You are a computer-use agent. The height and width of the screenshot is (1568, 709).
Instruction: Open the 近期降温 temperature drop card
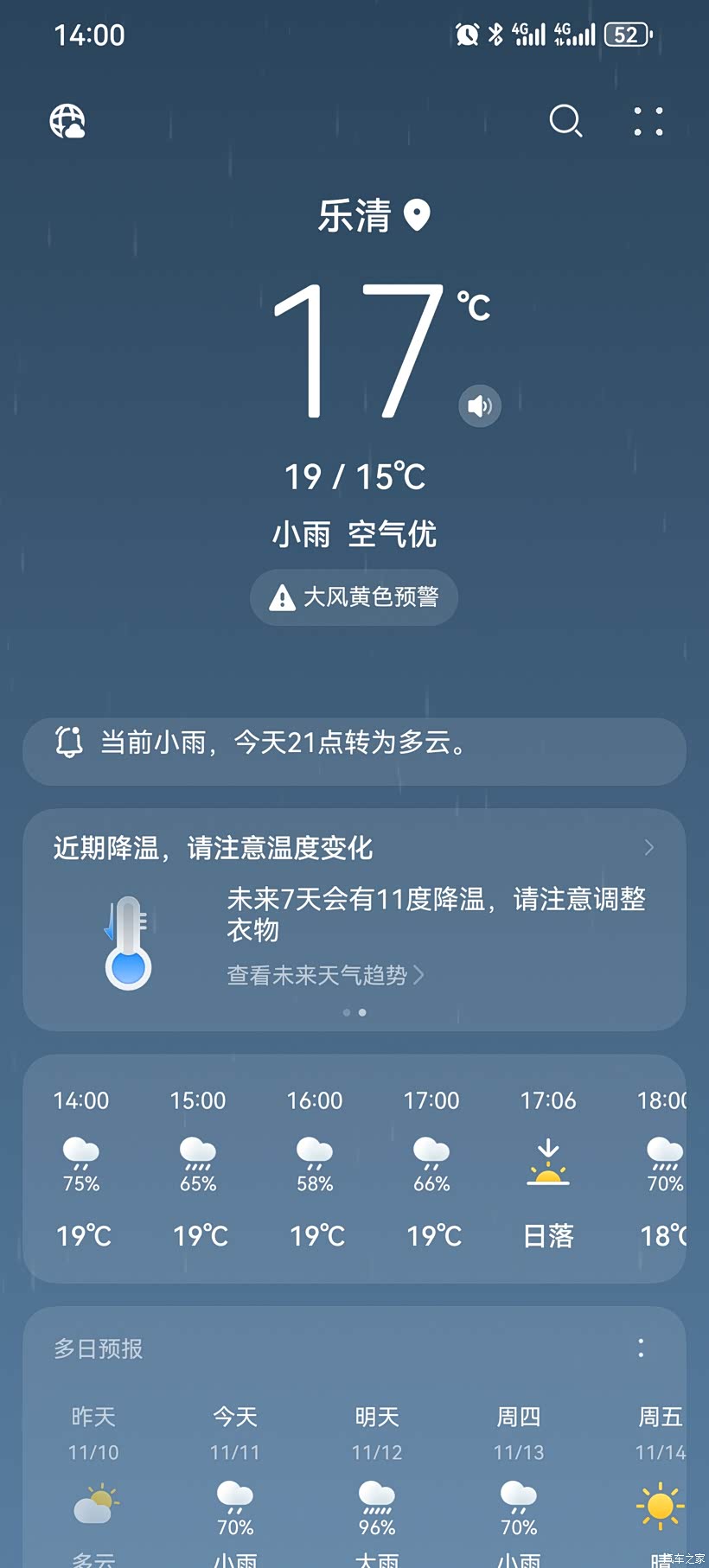(354, 848)
